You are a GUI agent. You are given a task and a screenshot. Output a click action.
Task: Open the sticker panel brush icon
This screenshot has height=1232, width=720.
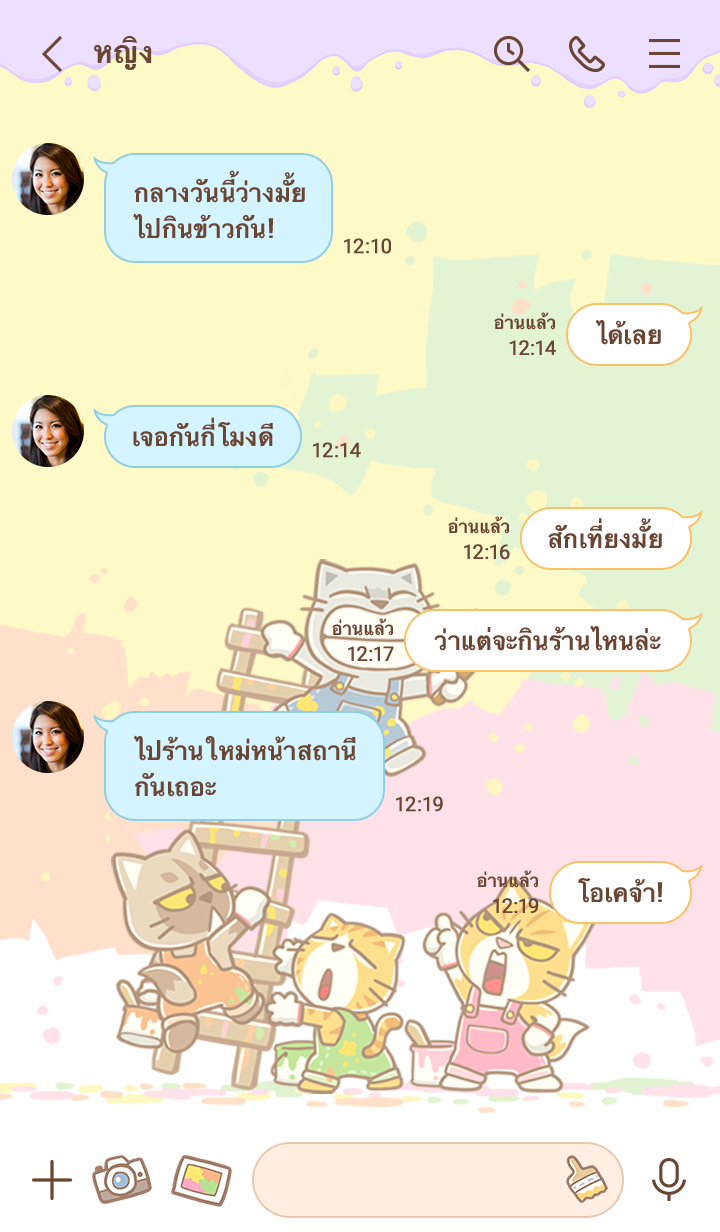[587, 1180]
